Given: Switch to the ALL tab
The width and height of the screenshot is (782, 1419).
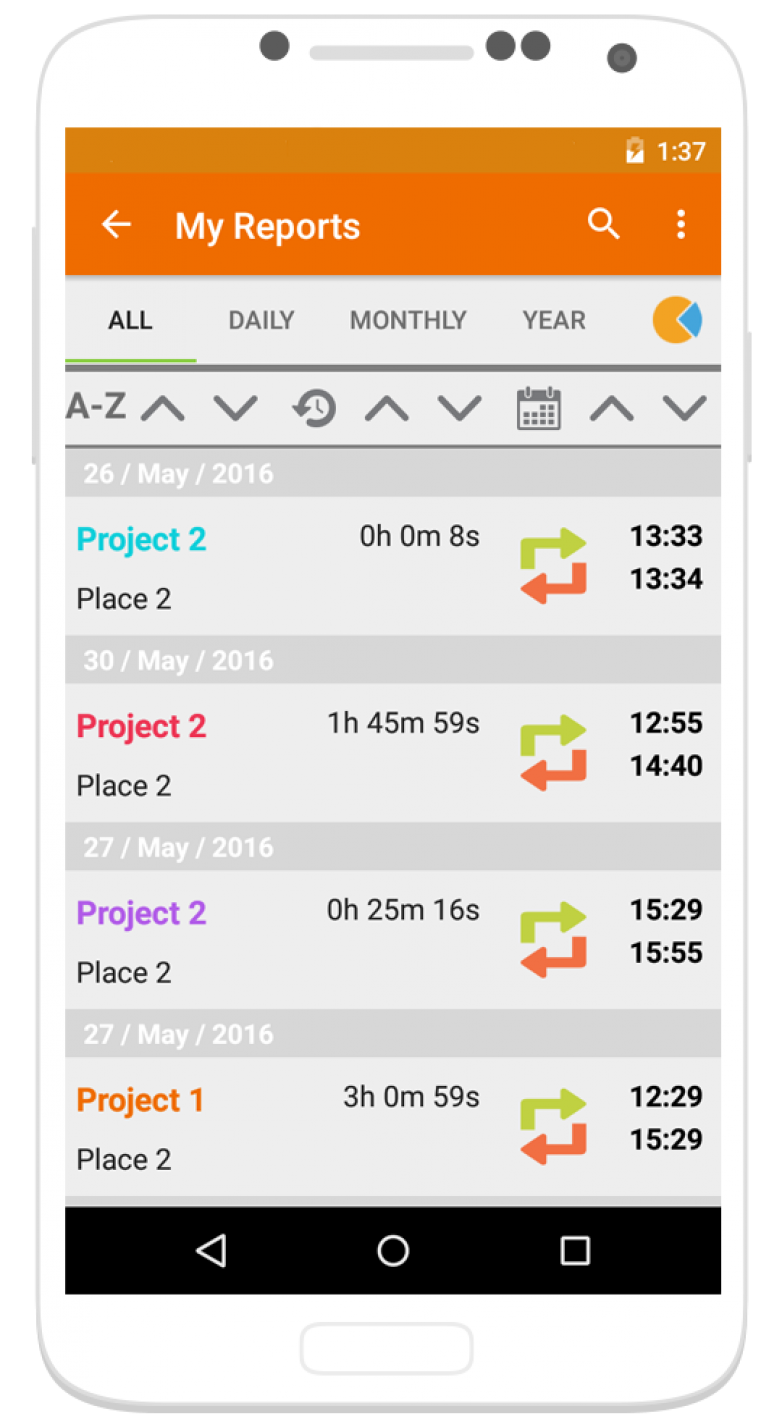Looking at the screenshot, I should coord(130,320).
